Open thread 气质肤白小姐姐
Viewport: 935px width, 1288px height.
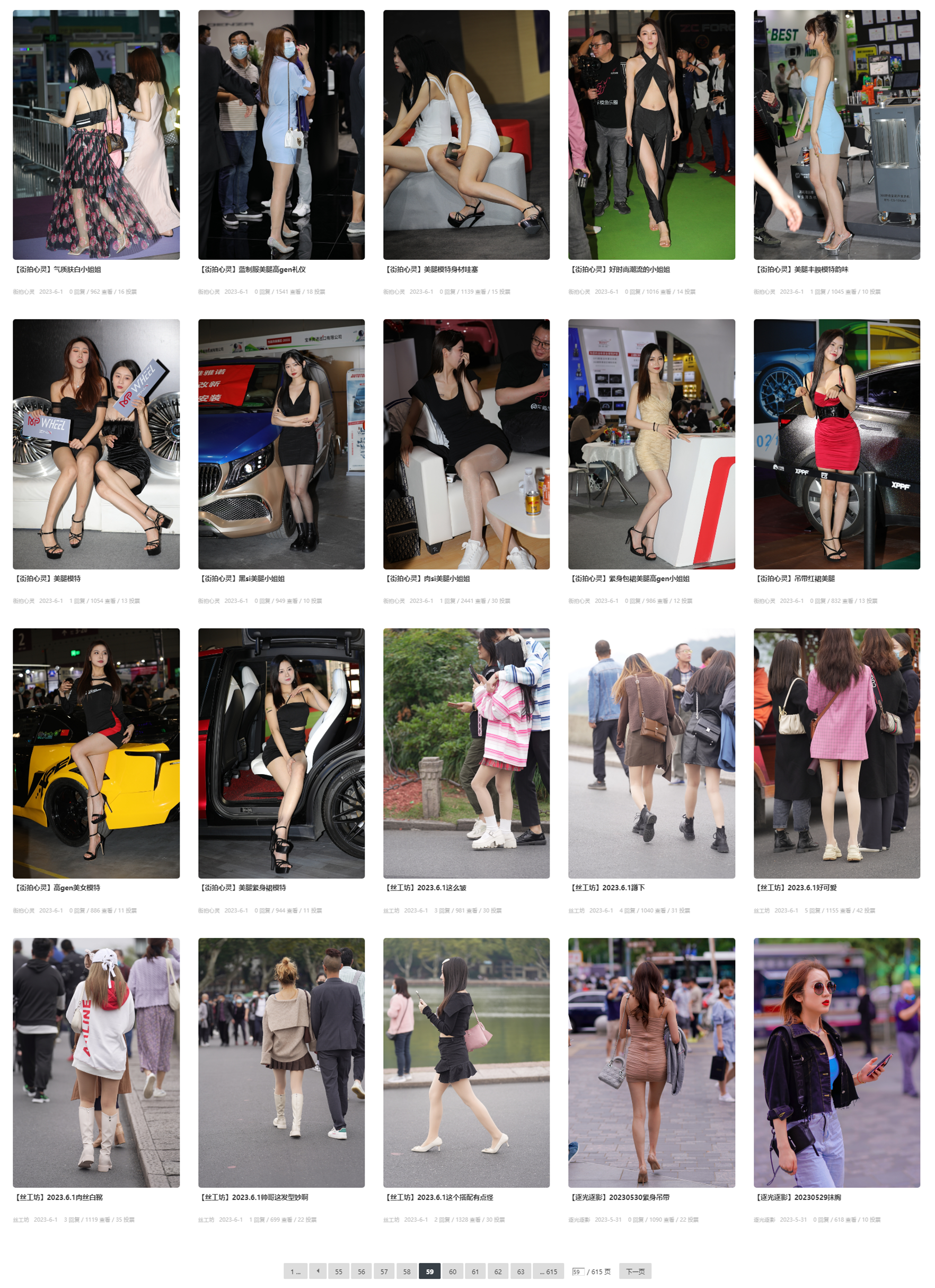coord(58,269)
